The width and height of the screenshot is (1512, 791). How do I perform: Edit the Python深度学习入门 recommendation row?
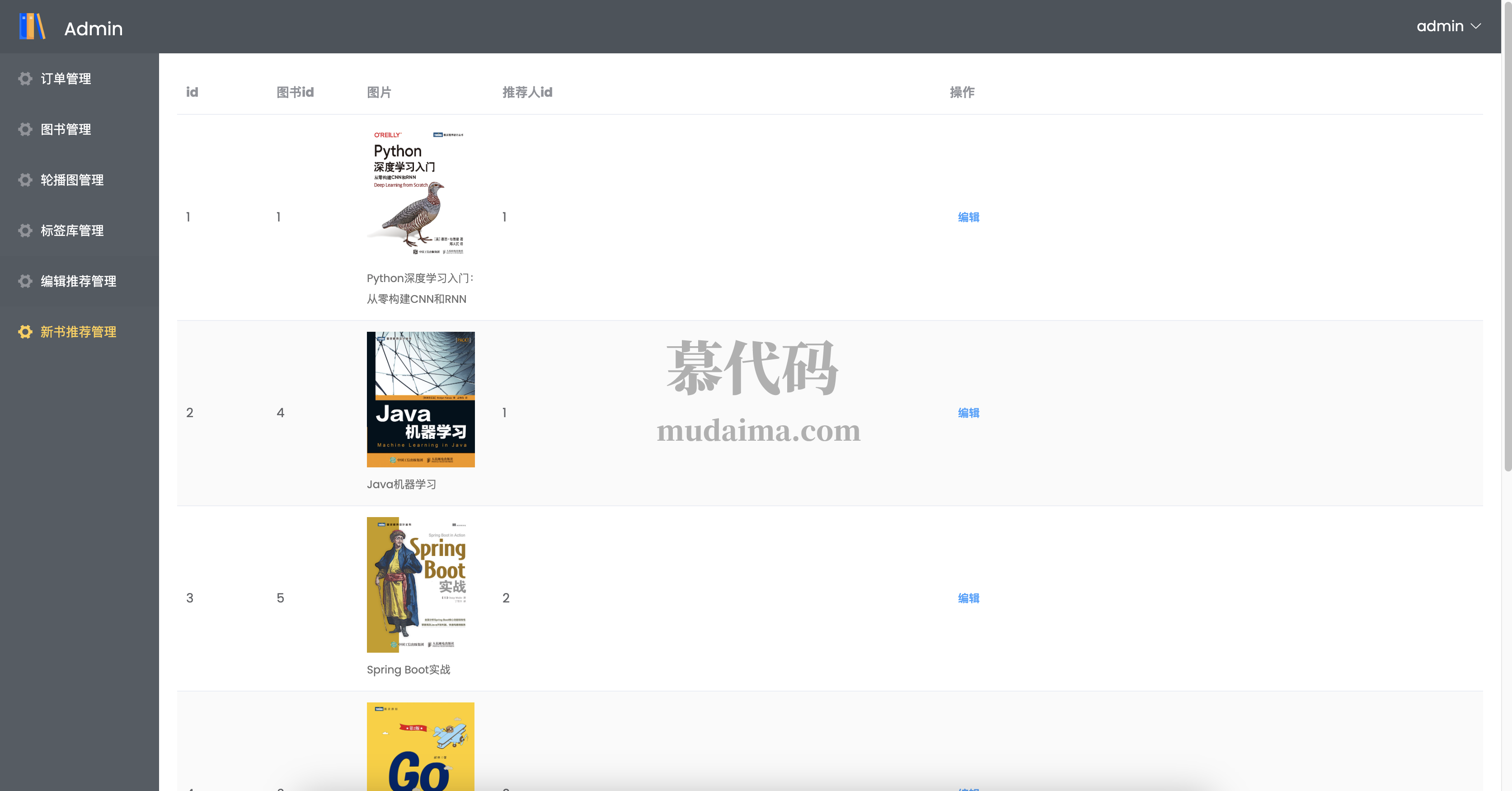[x=968, y=217]
